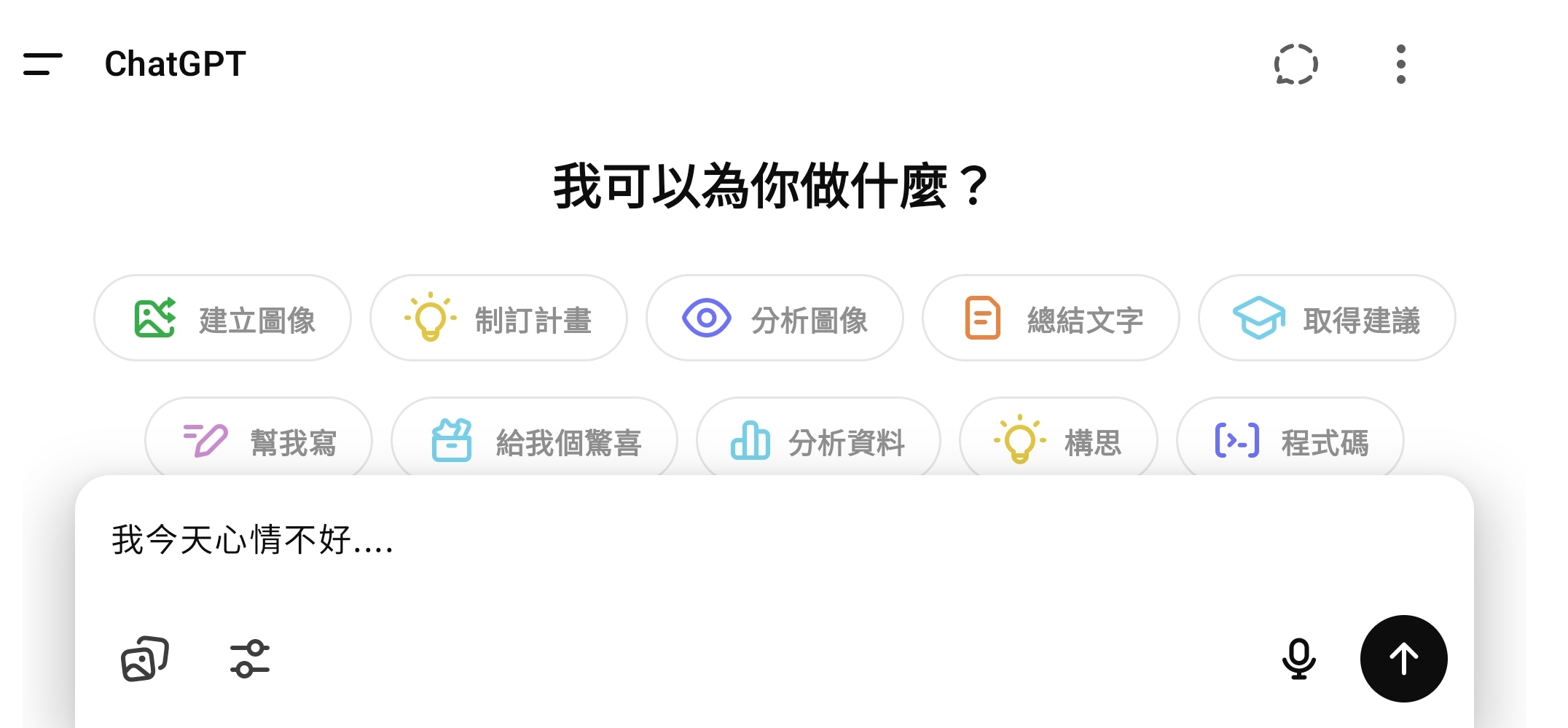Tap the 幫我寫 suggestion
The height and width of the screenshot is (728, 1568).
pyautogui.click(x=259, y=441)
